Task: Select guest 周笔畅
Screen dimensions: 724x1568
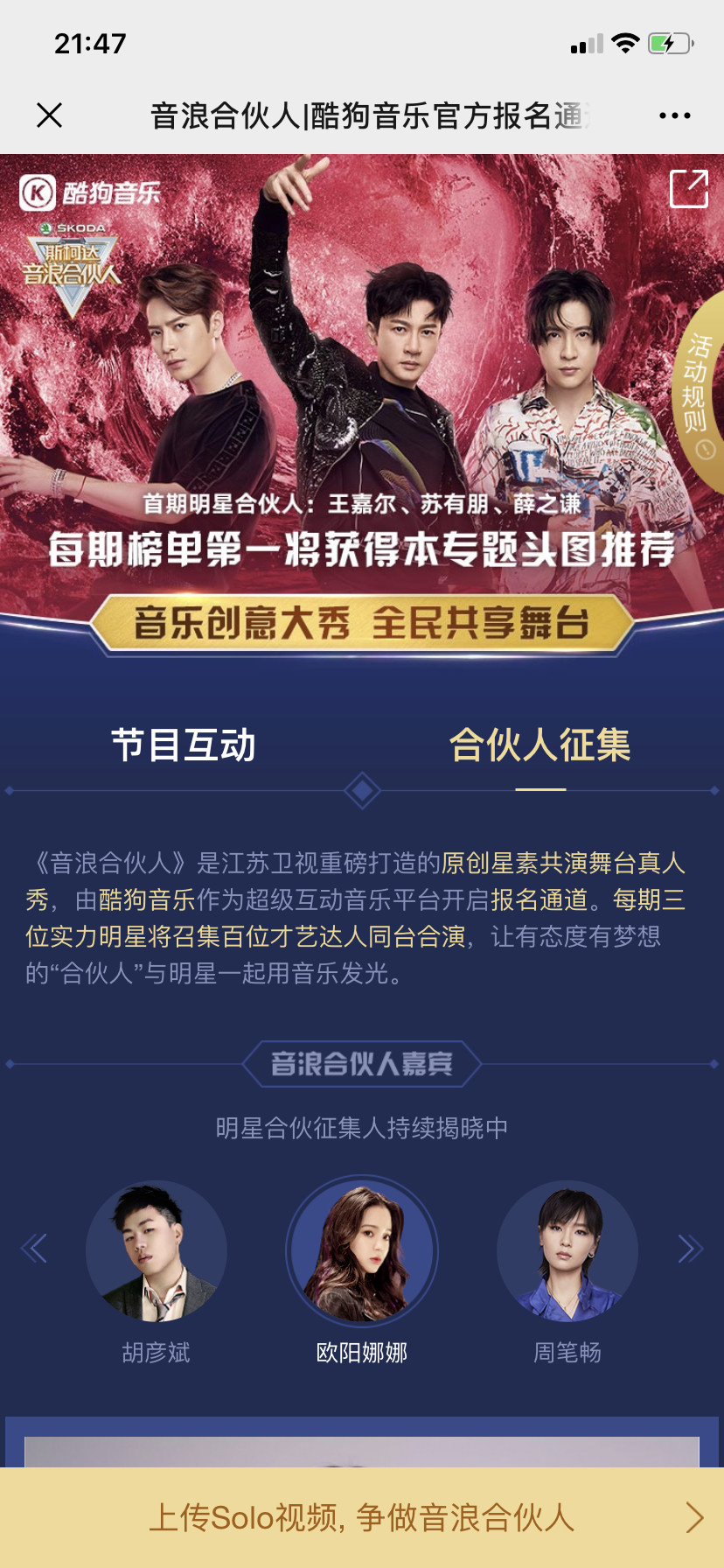Action: click(567, 1251)
